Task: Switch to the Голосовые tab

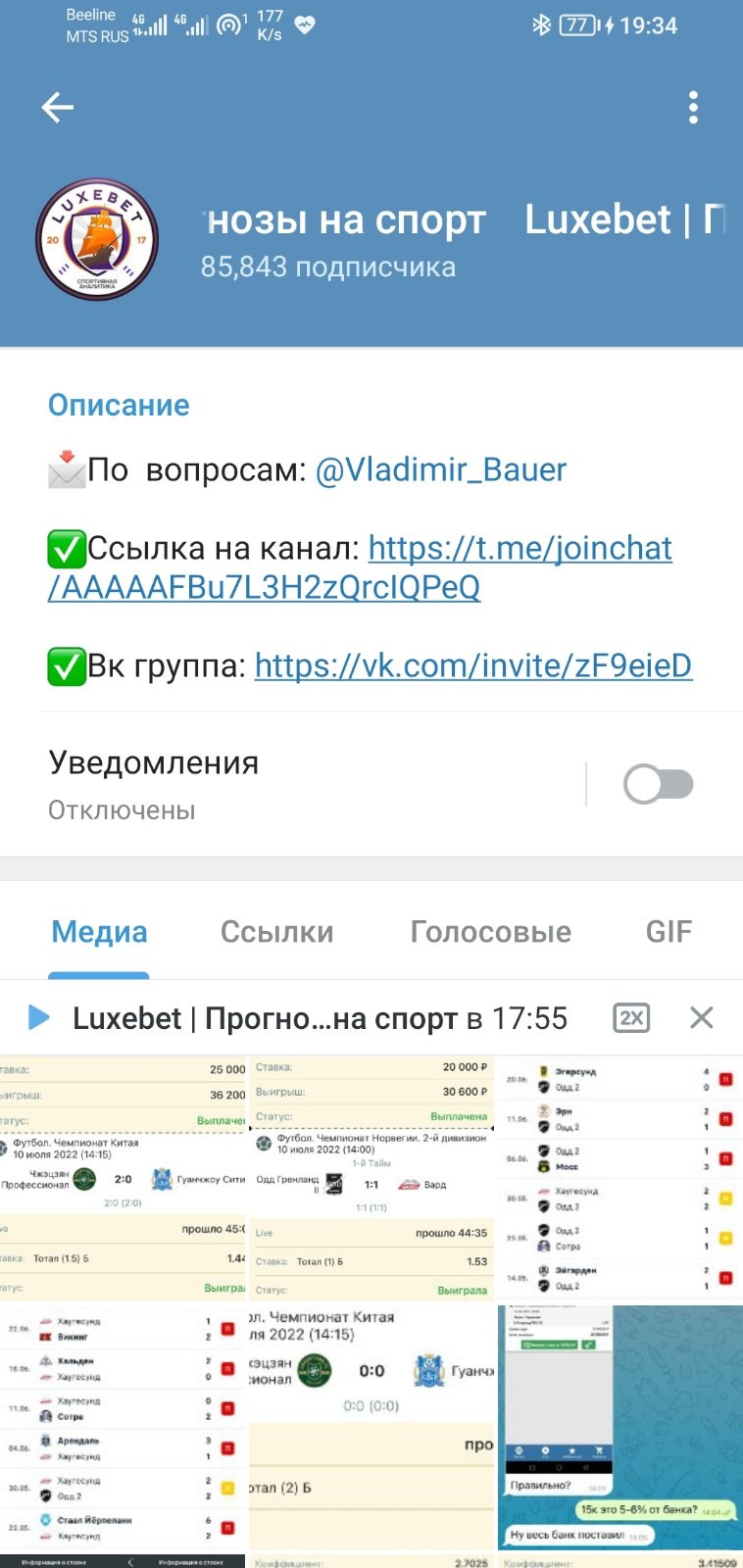Action: click(x=490, y=932)
